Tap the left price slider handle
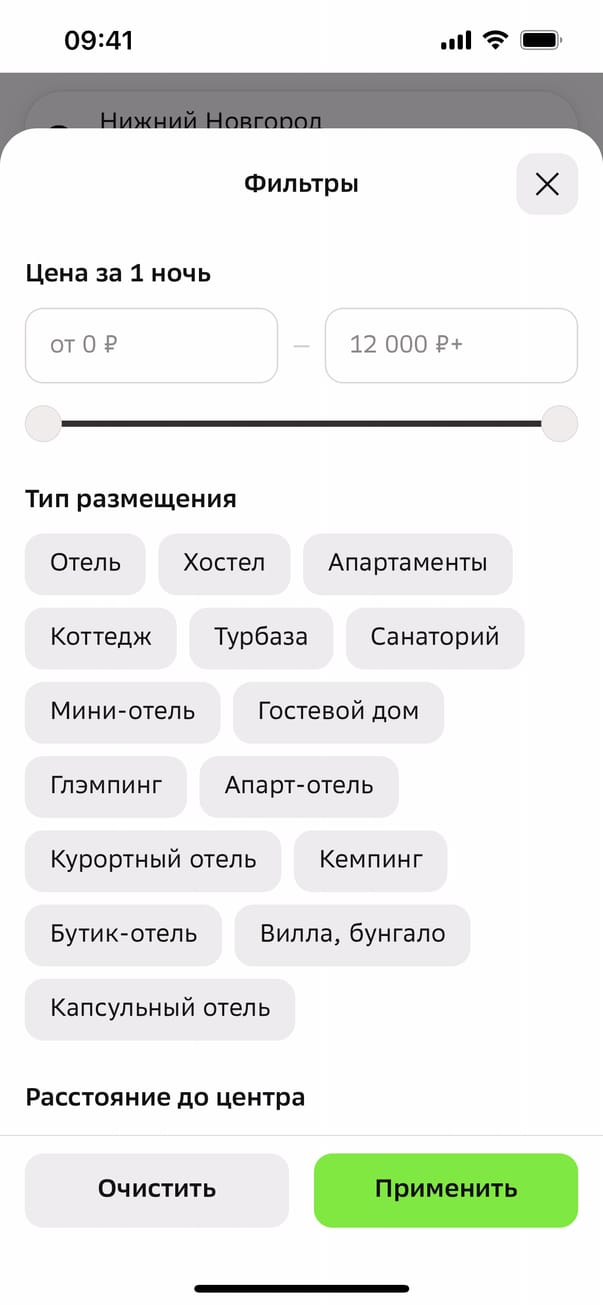 point(43,423)
